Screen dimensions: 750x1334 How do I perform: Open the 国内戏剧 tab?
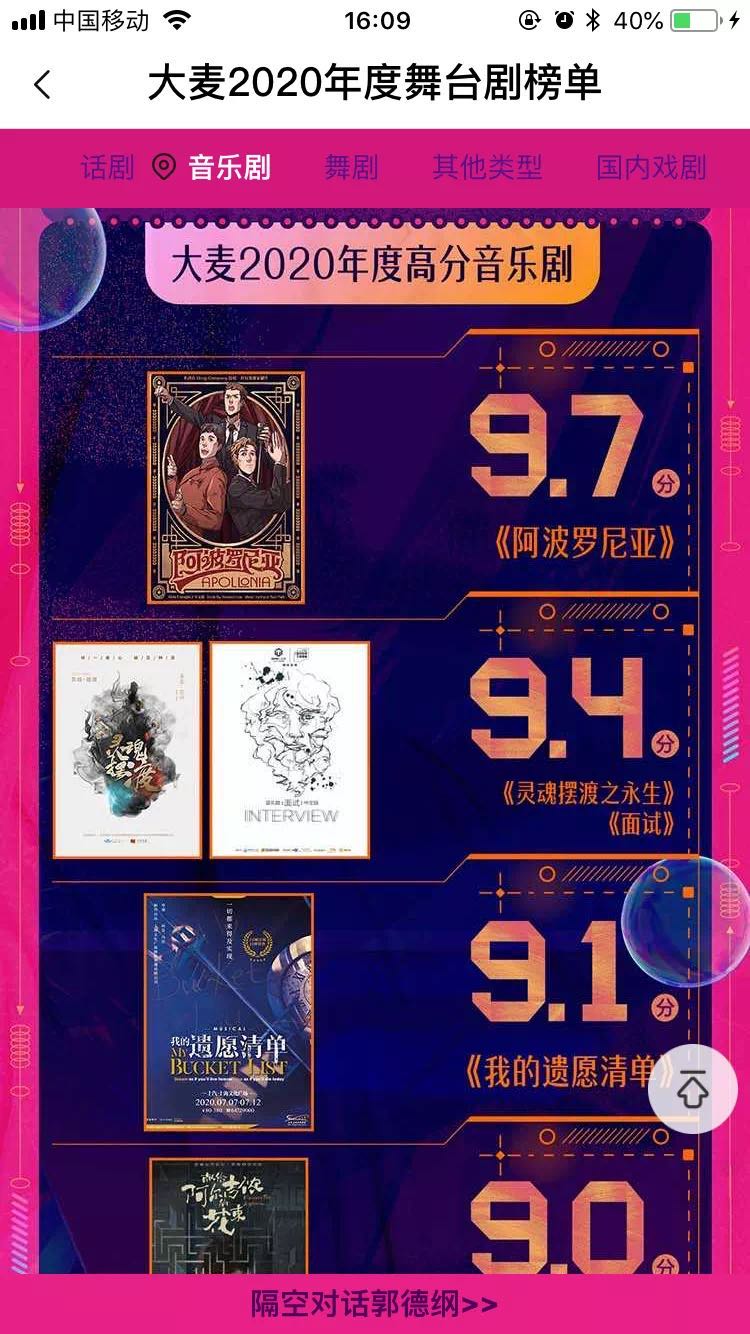651,167
